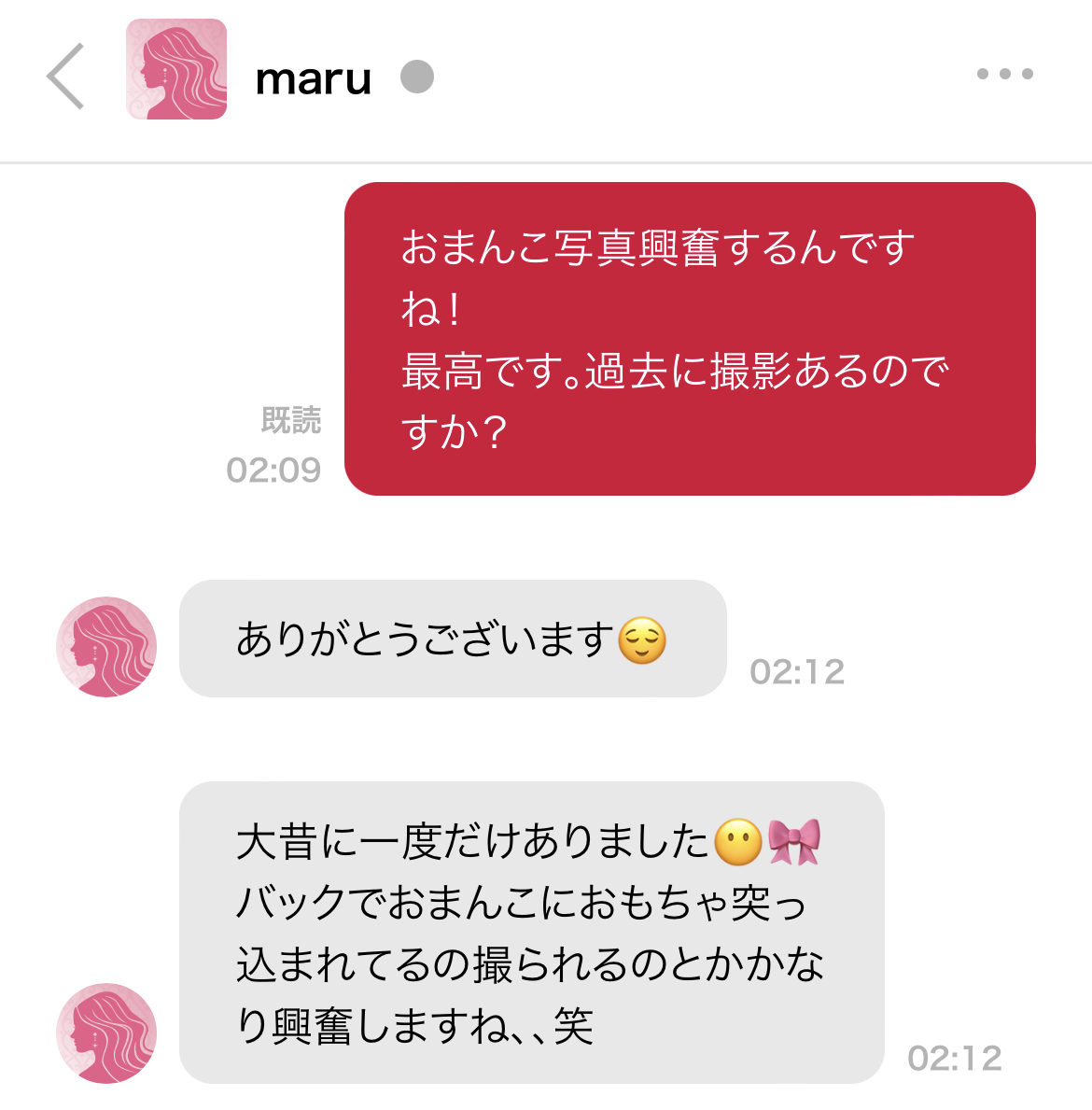Tap the 02:09 timestamp
The width and height of the screenshot is (1092, 1110).
tap(274, 469)
